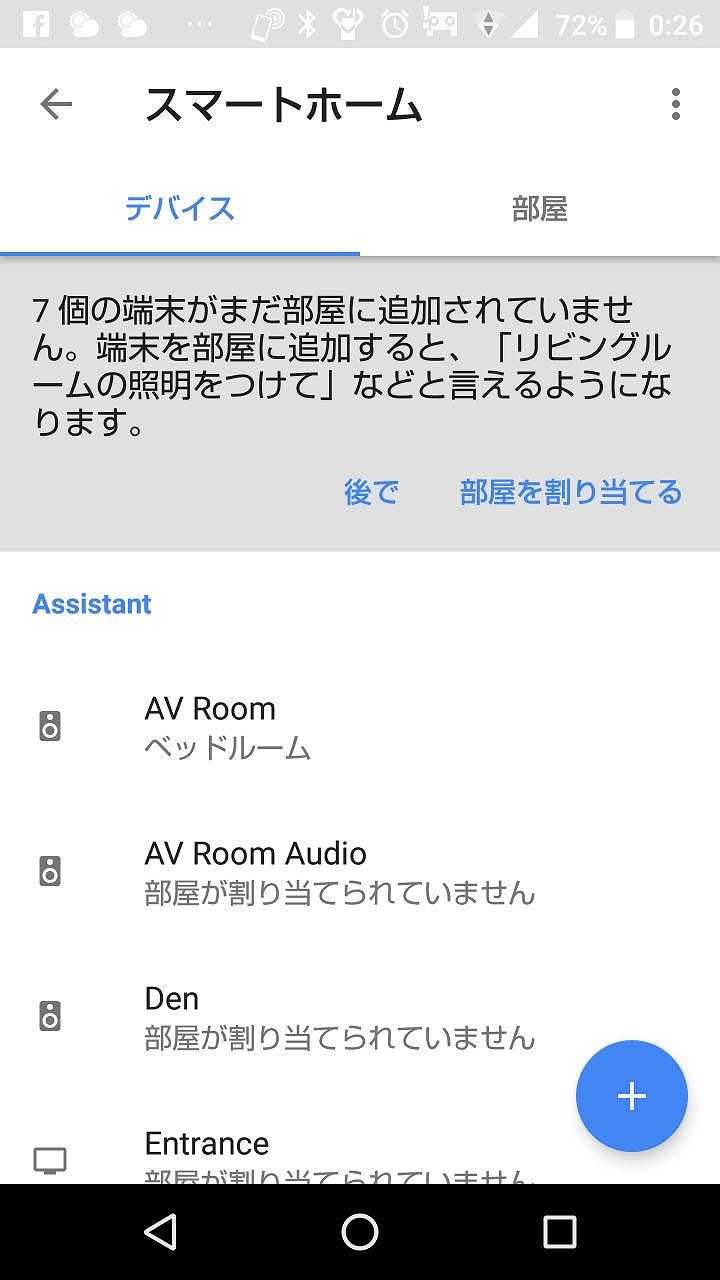The image size is (720, 1280).
Task: Open the Den device row
Action: [360, 1017]
